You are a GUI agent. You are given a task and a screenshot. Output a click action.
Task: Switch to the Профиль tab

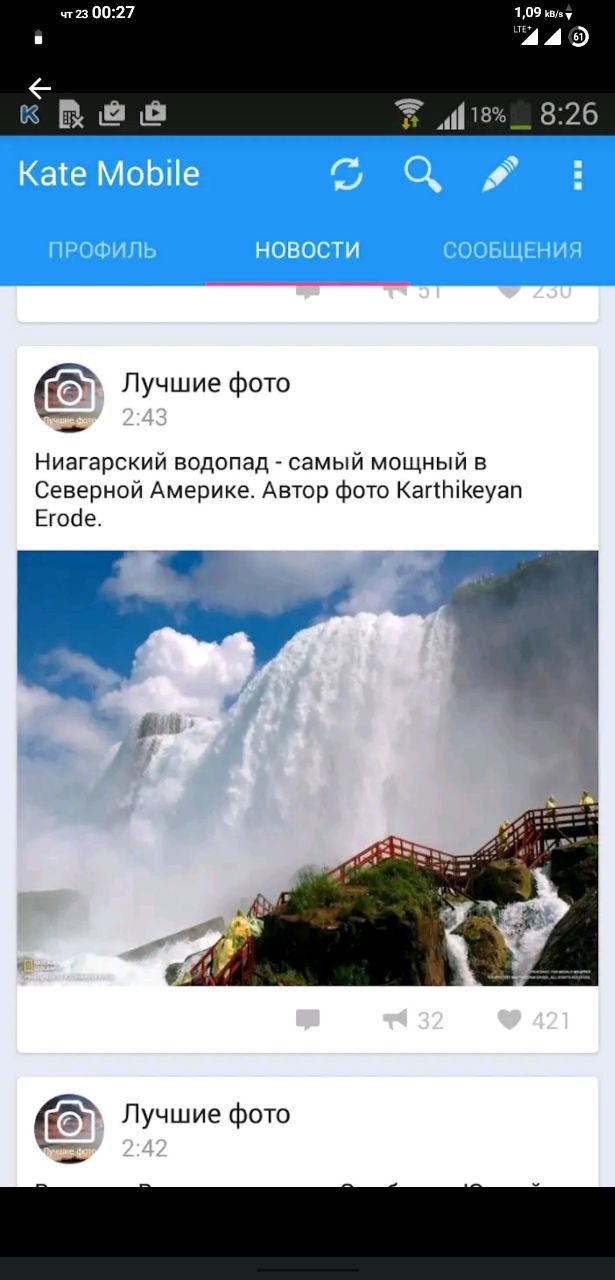click(103, 250)
